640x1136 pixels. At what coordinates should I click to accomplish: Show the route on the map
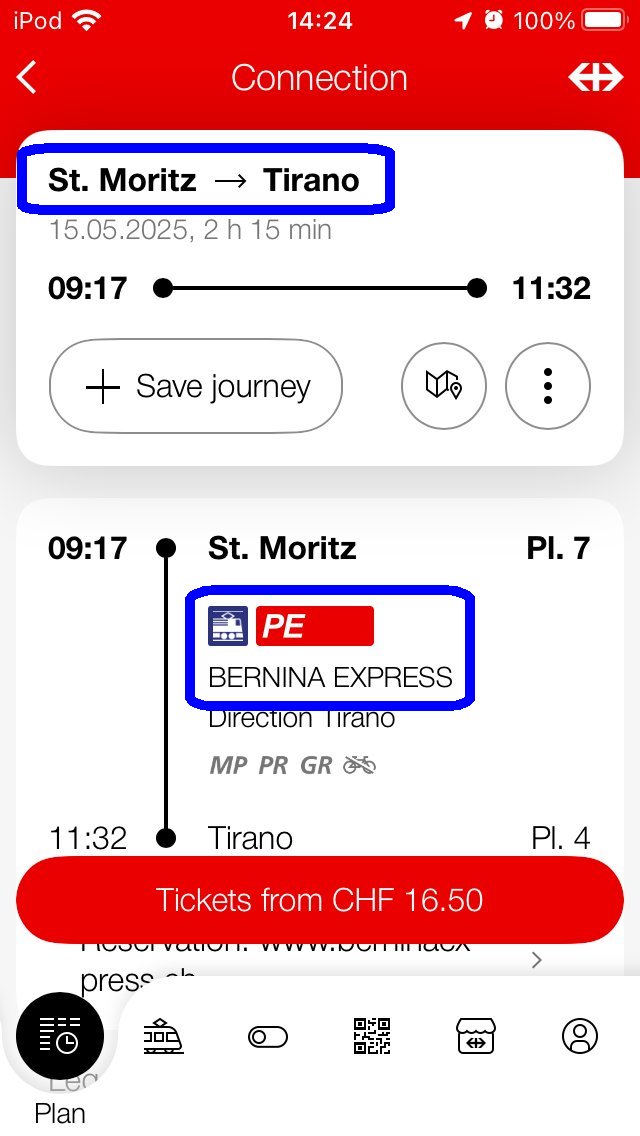444,385
